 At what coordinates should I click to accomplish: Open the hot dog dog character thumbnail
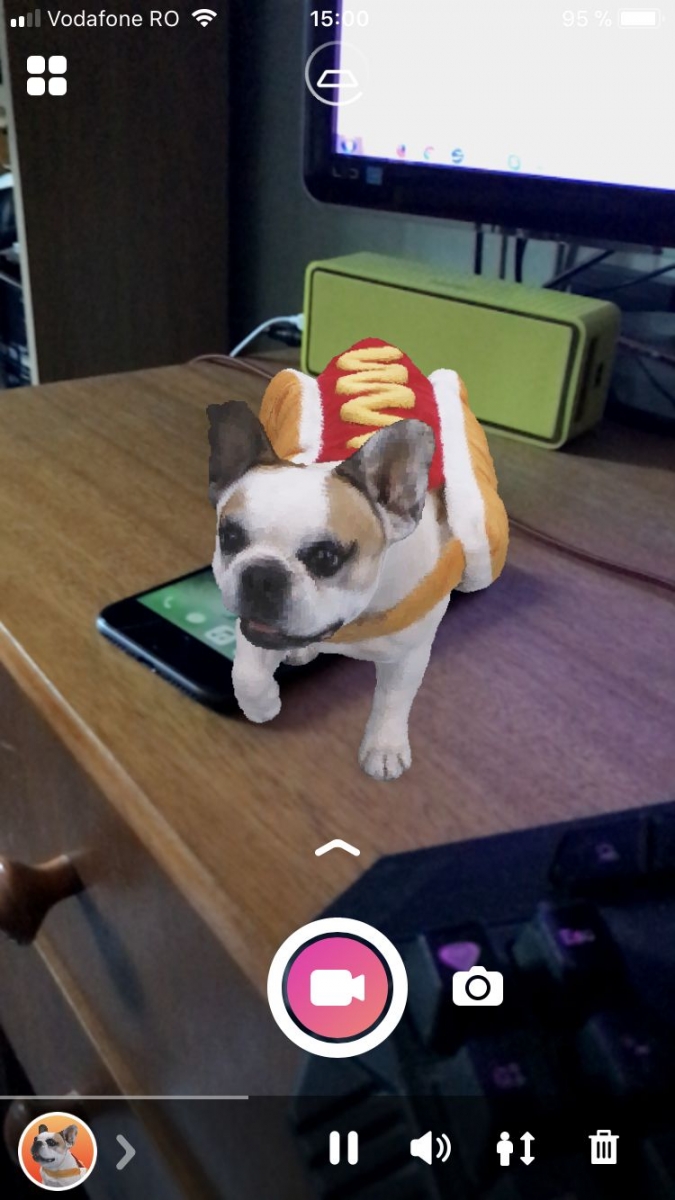tap(57, 1151)
